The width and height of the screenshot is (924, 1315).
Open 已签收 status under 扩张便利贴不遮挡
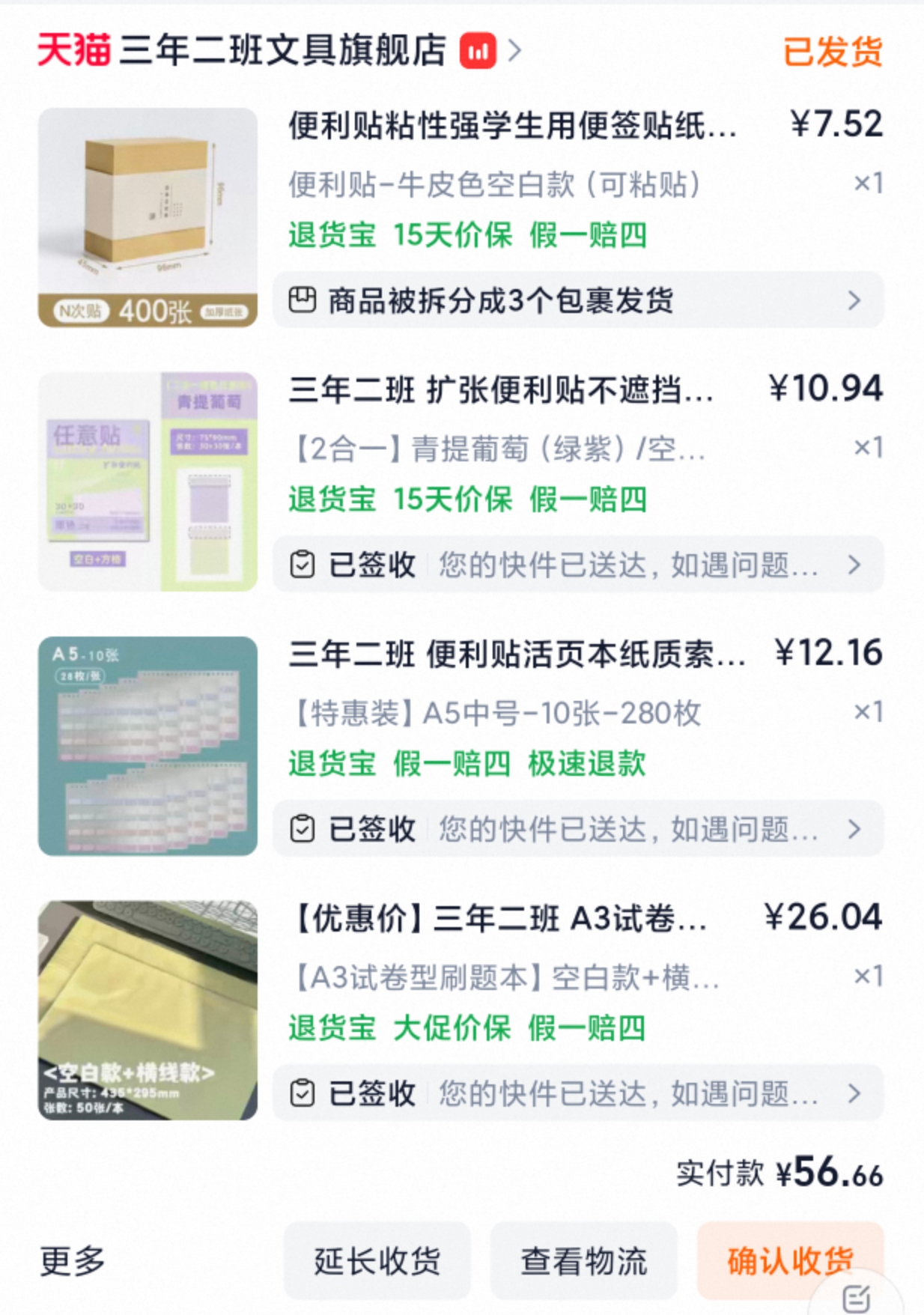coord(577,565)
